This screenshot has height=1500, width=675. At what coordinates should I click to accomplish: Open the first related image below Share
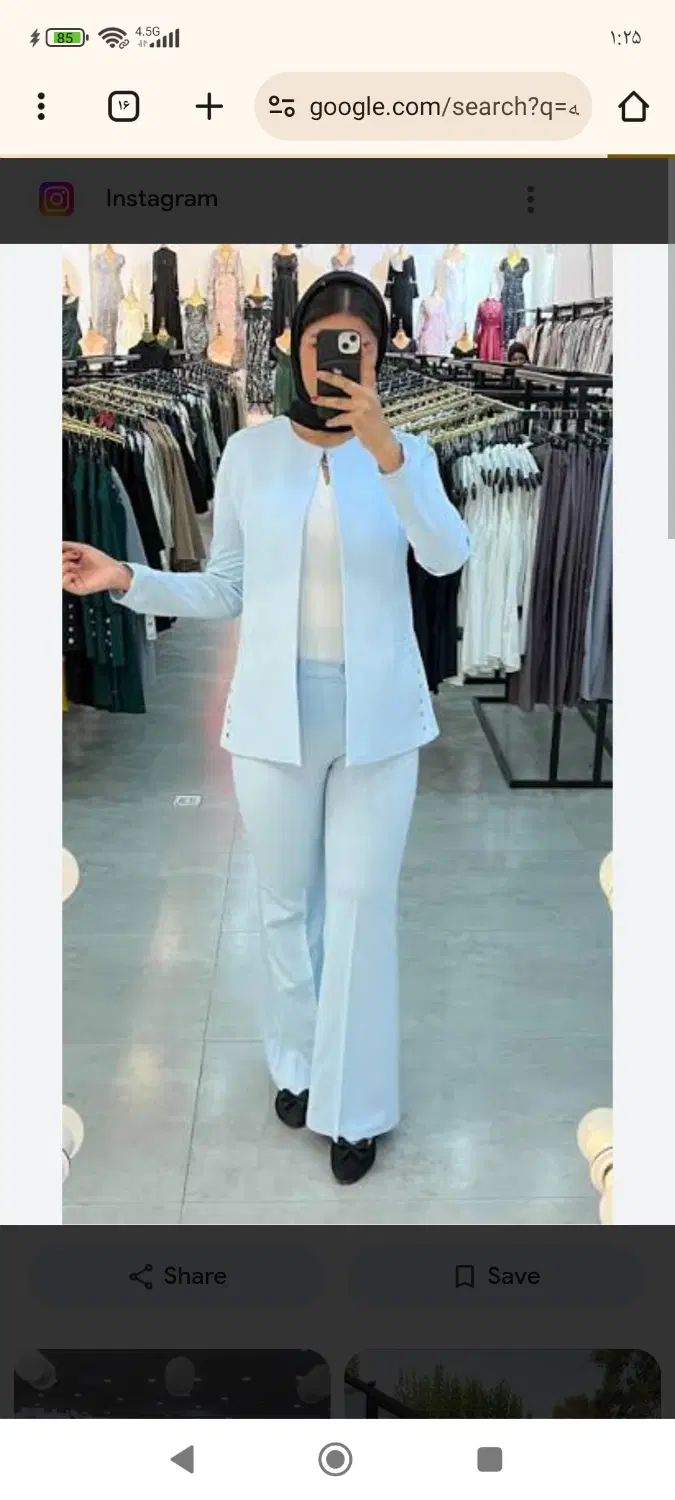click(172, 1384)
